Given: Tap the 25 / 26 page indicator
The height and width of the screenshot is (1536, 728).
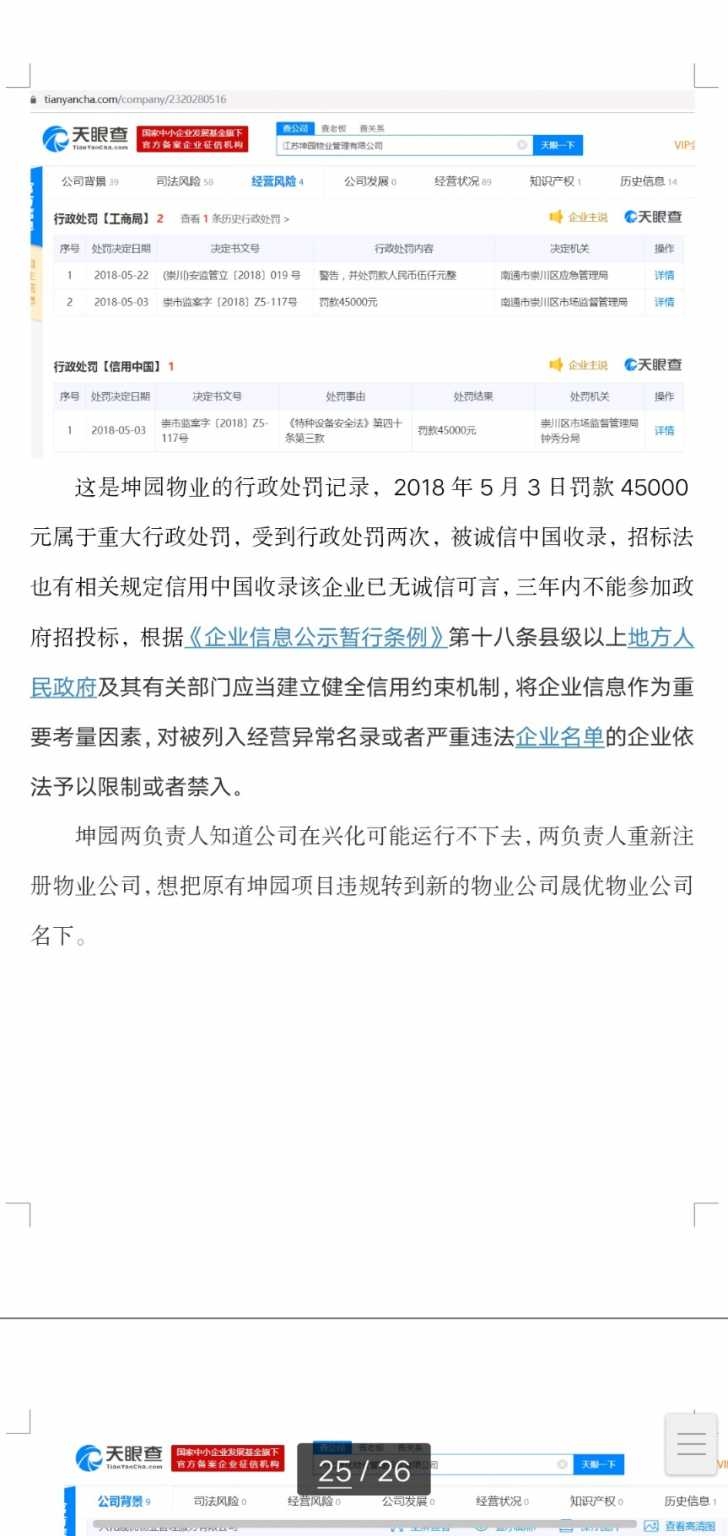Looking at the screenshot, I should 364,1471.
